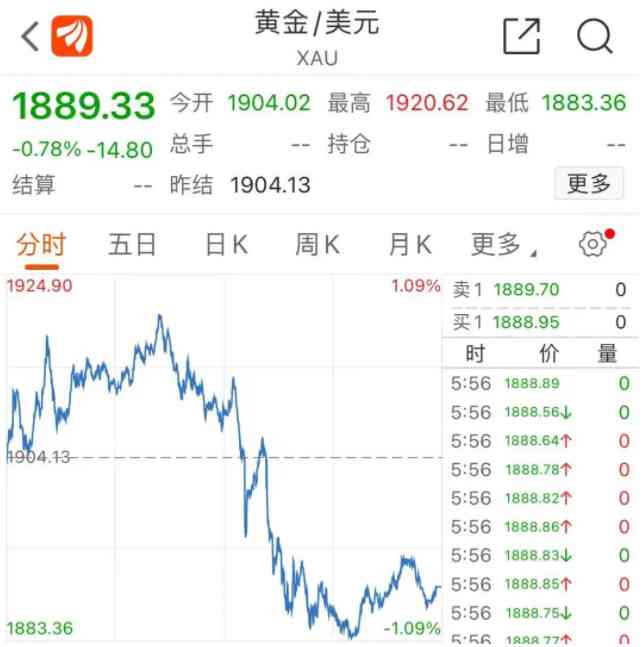Expand the 更多 chart period dropdown

click(x=503, y=244)
